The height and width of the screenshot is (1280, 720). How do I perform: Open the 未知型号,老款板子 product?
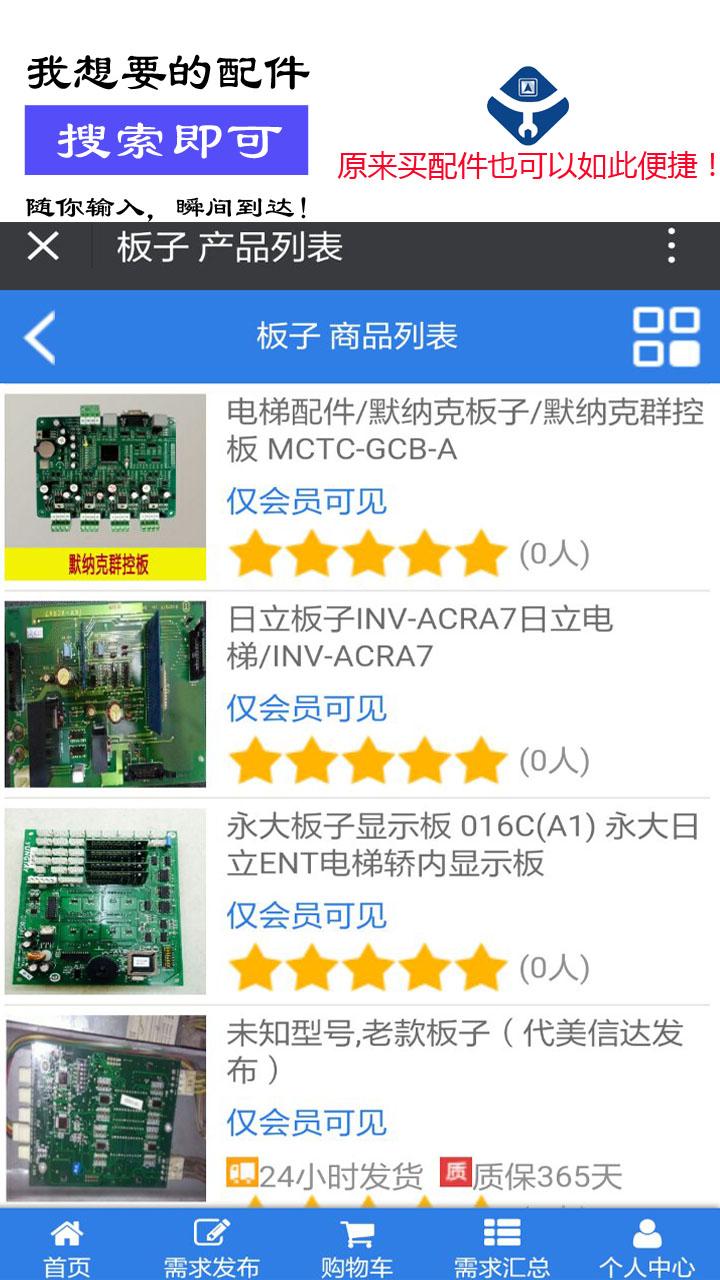tap(454, 1051)
